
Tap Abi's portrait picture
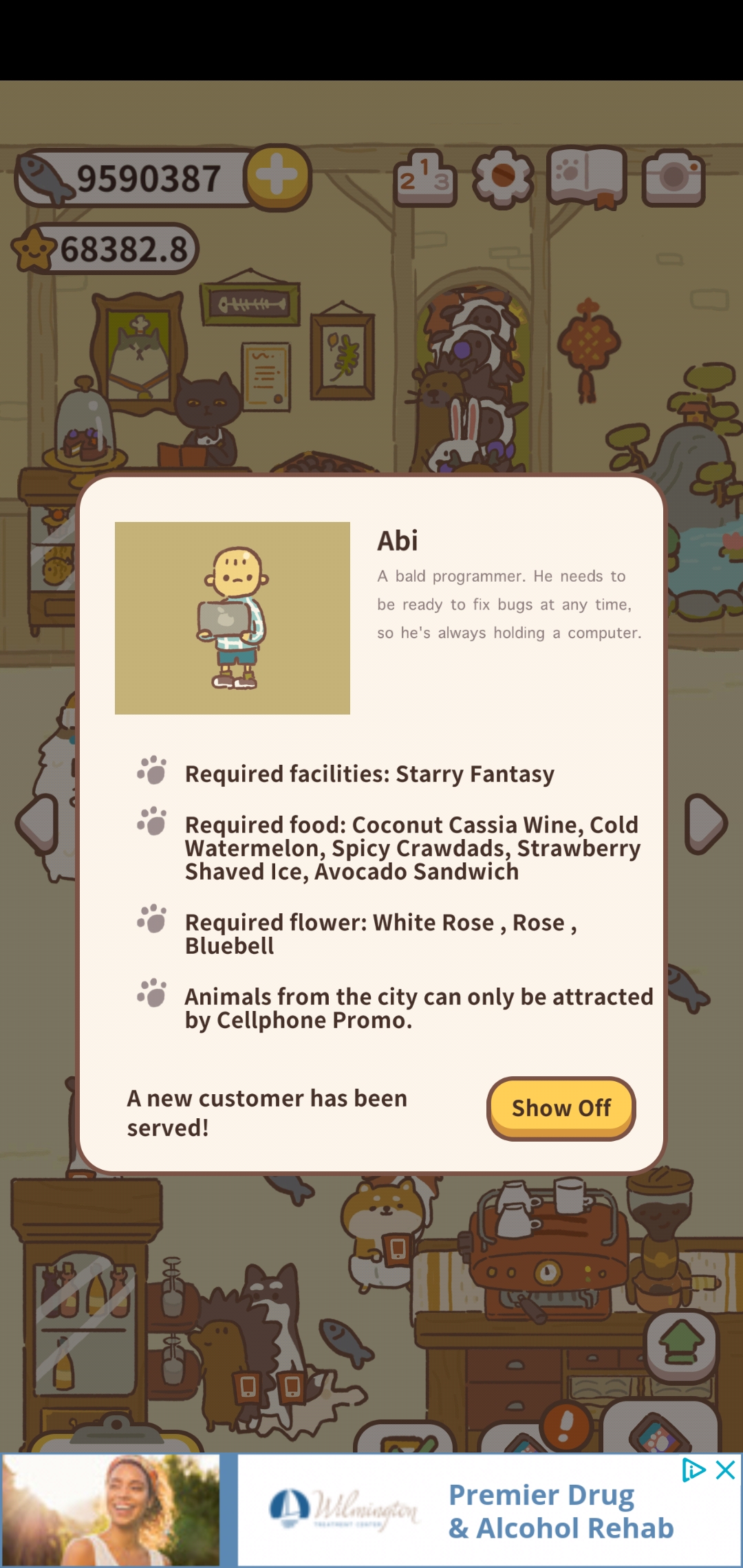point(232,617)
